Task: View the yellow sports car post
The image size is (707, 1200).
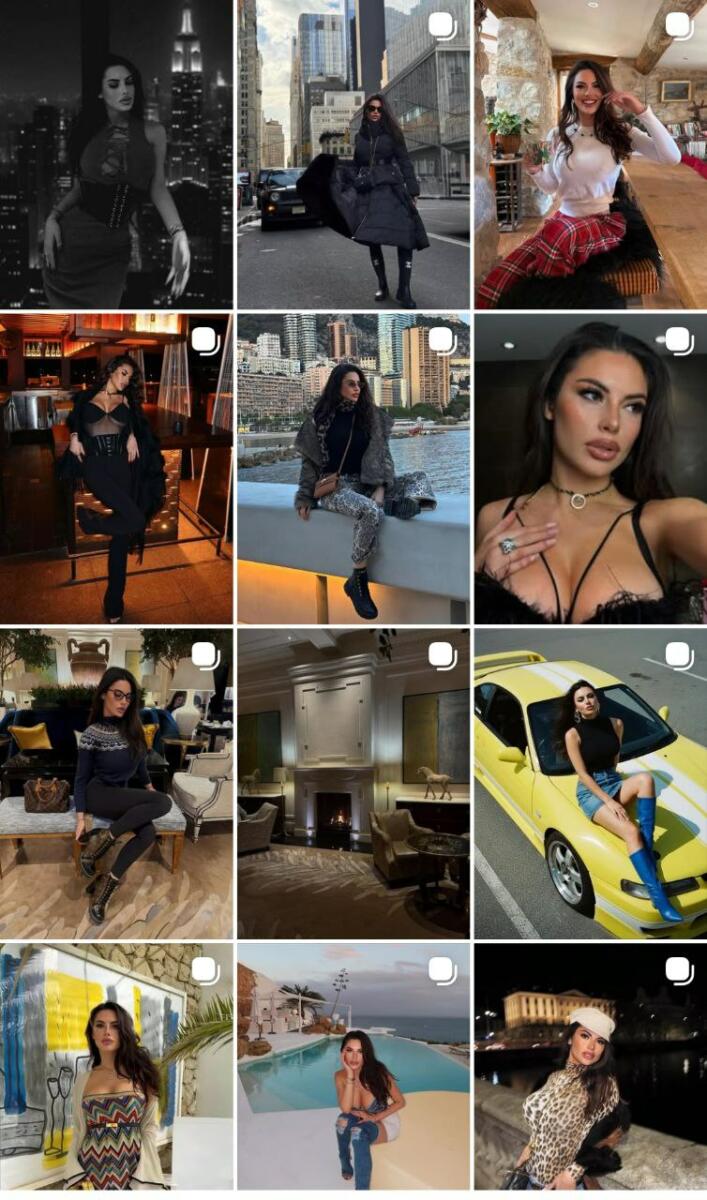Action: pos(590,782)
